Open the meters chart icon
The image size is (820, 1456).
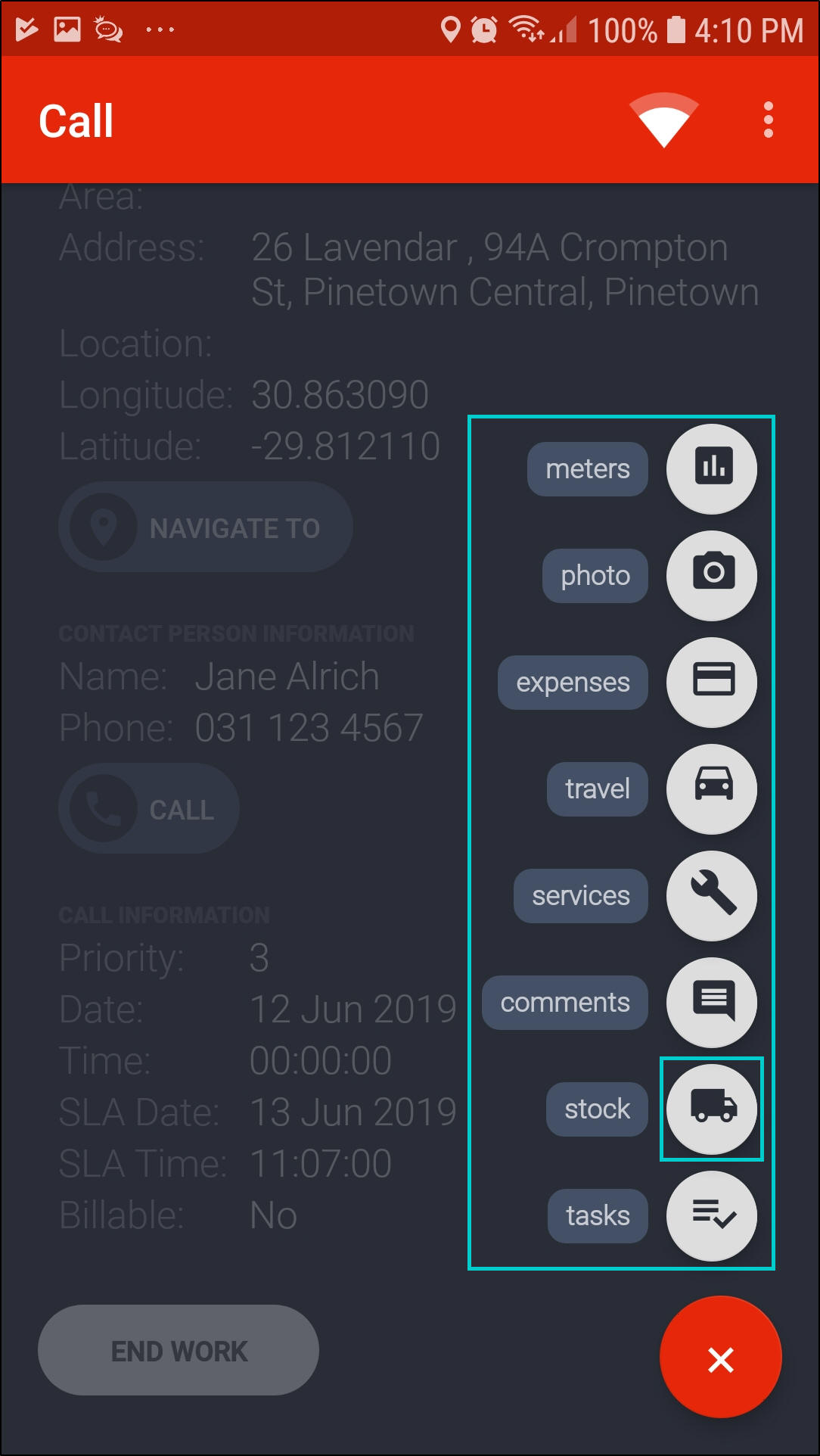click(711, 468)
